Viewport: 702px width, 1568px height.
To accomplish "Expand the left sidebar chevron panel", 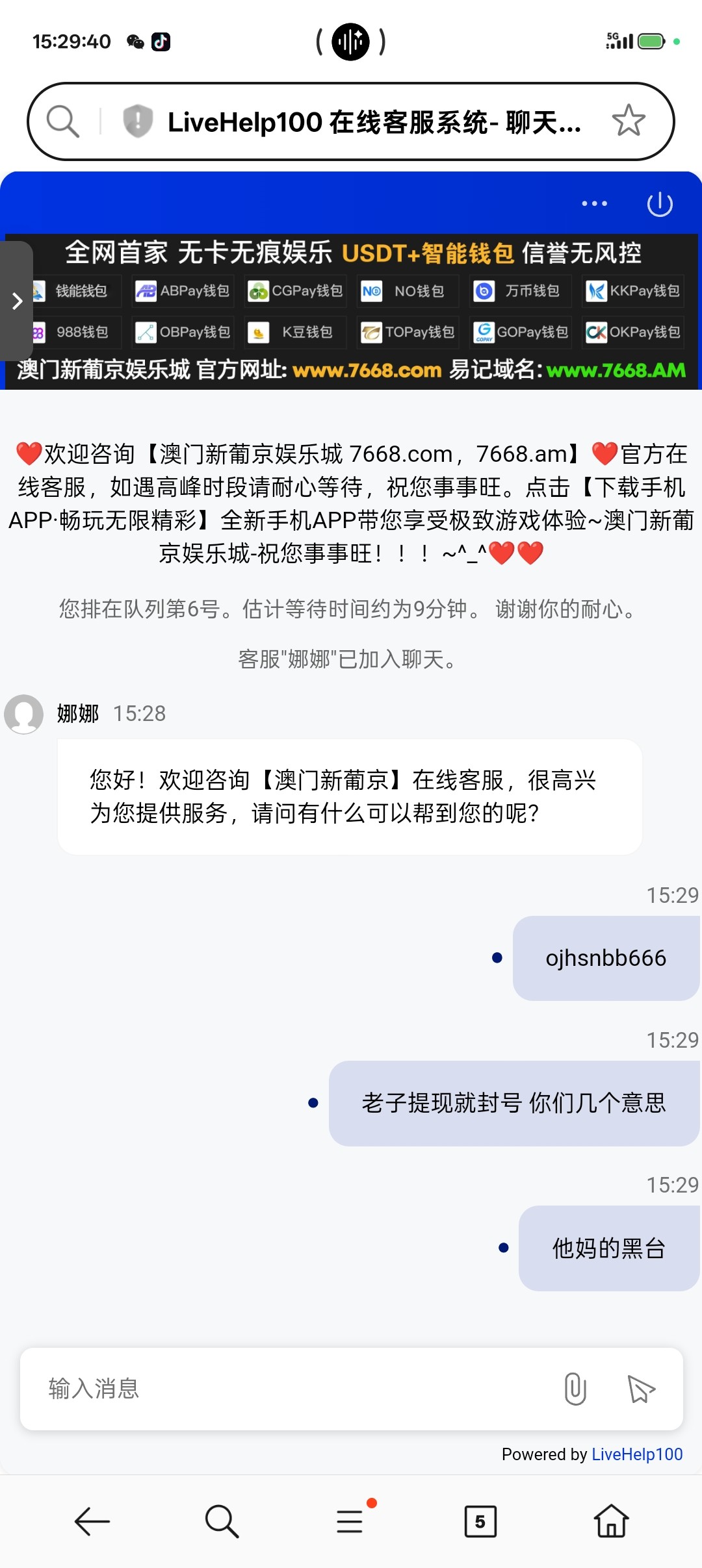I will click(x=16, y=301).
